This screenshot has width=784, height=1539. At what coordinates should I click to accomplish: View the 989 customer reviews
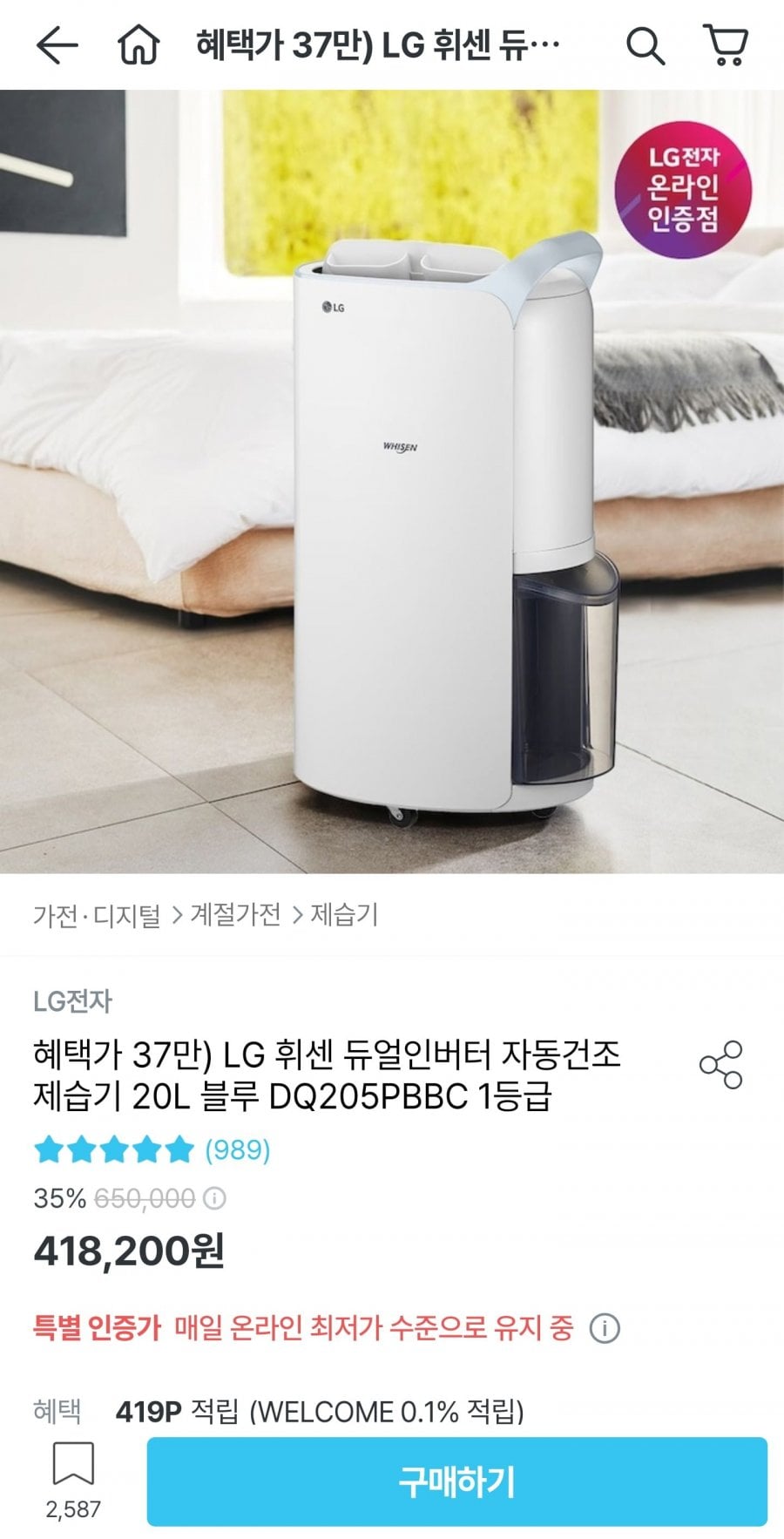[237, 1149]
